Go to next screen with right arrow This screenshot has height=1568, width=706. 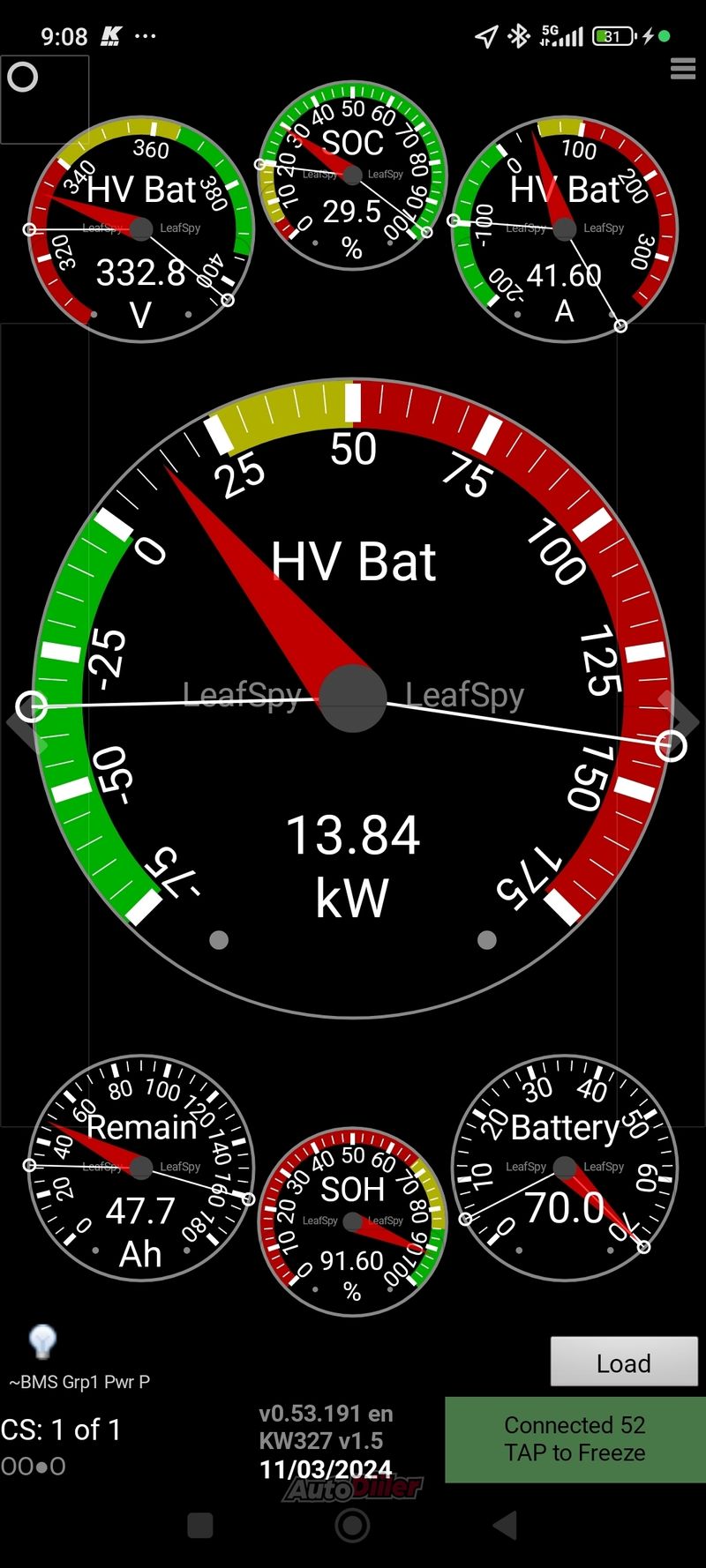(684, 721)
